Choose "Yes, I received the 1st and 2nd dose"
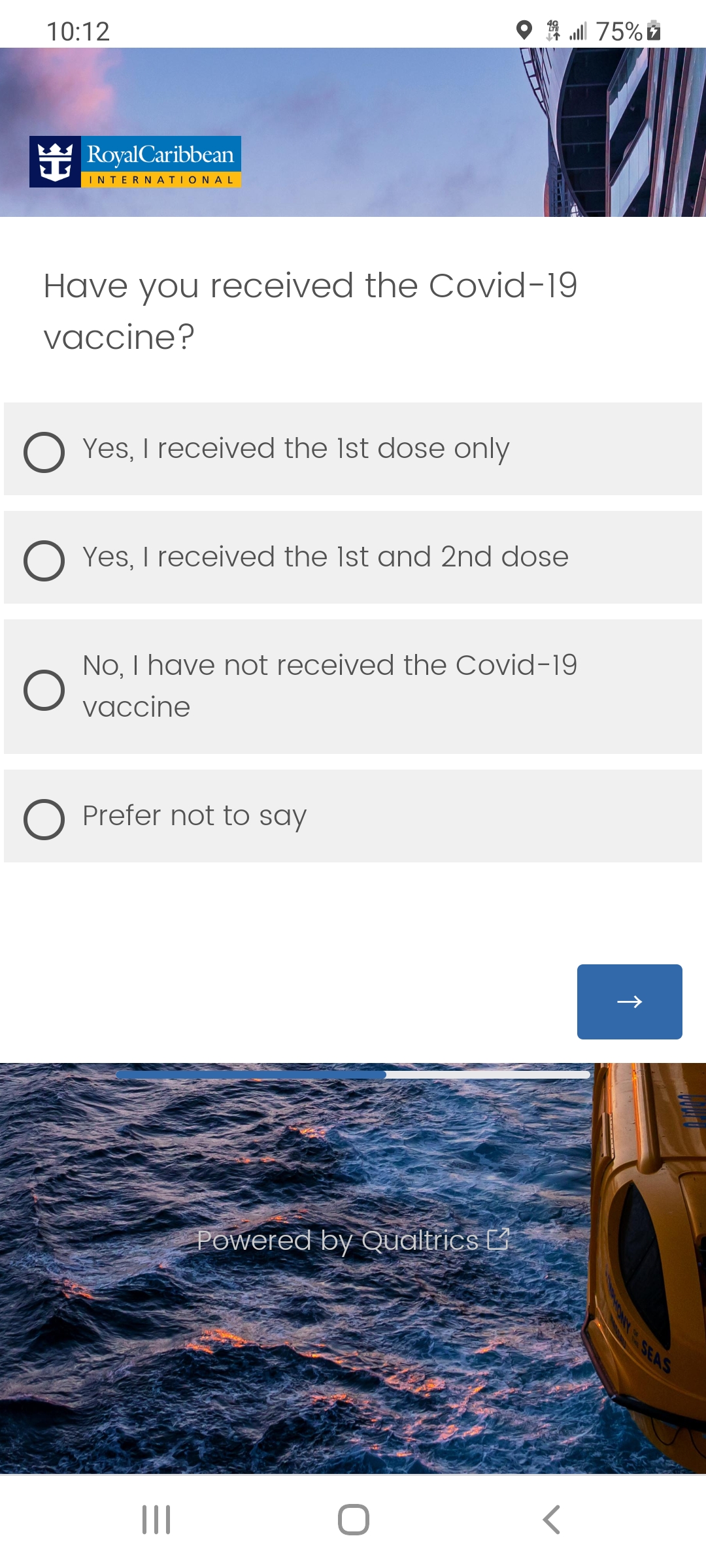 tap(353, 557)
